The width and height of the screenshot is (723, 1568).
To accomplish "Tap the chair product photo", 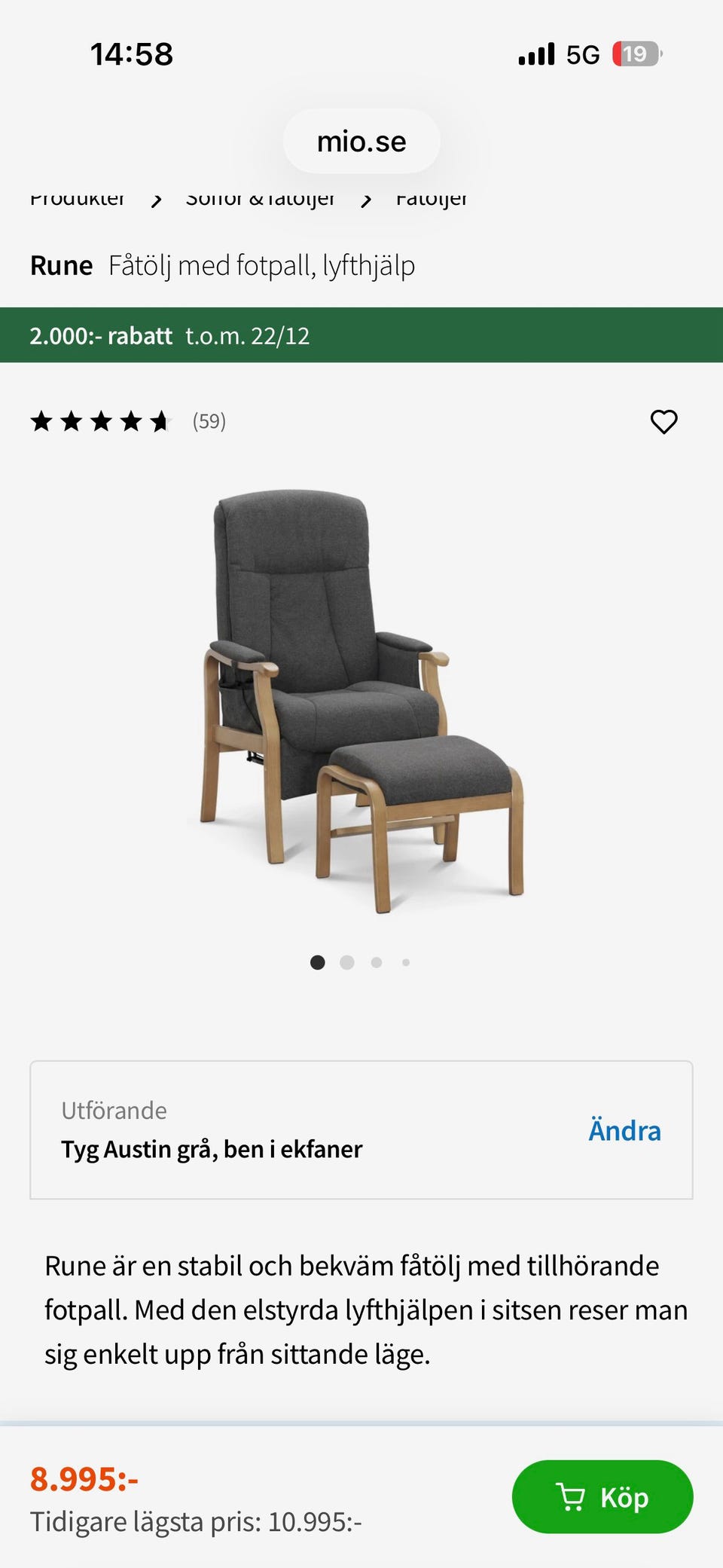I will (x=361, y=701).
